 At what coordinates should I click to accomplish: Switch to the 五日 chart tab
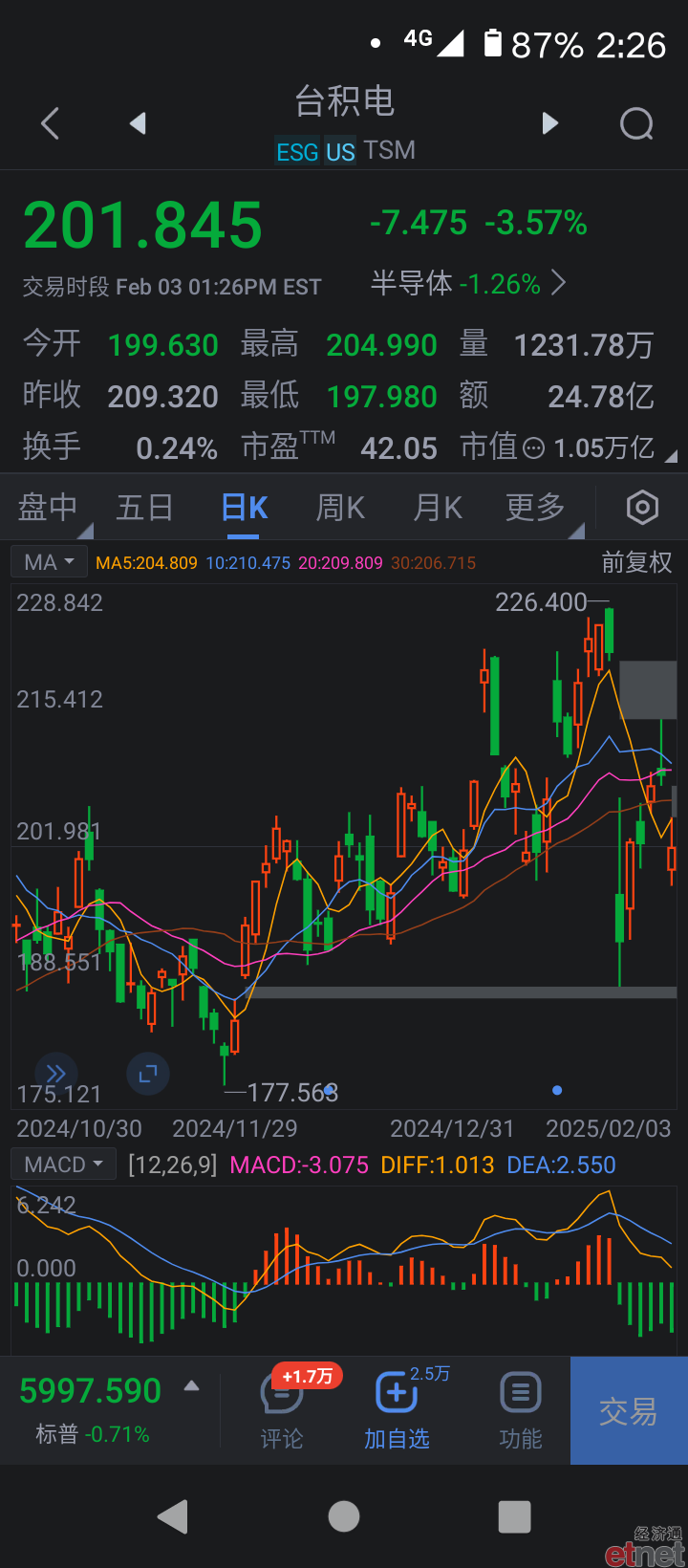(144, 508)
